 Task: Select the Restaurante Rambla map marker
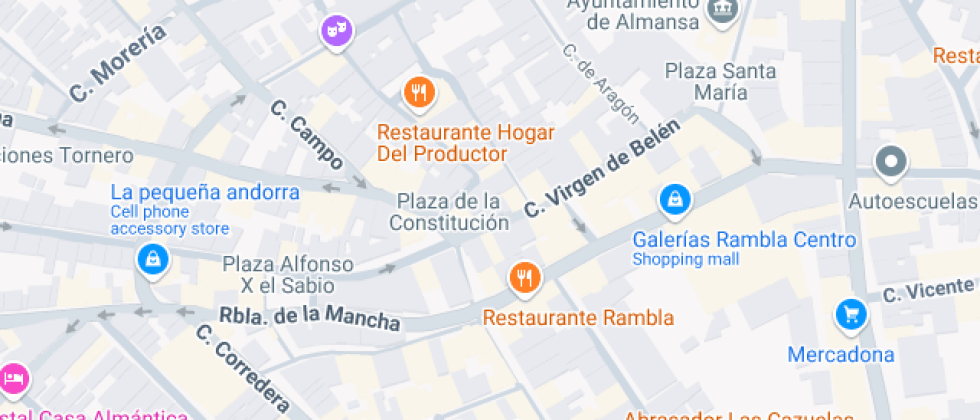524,278
